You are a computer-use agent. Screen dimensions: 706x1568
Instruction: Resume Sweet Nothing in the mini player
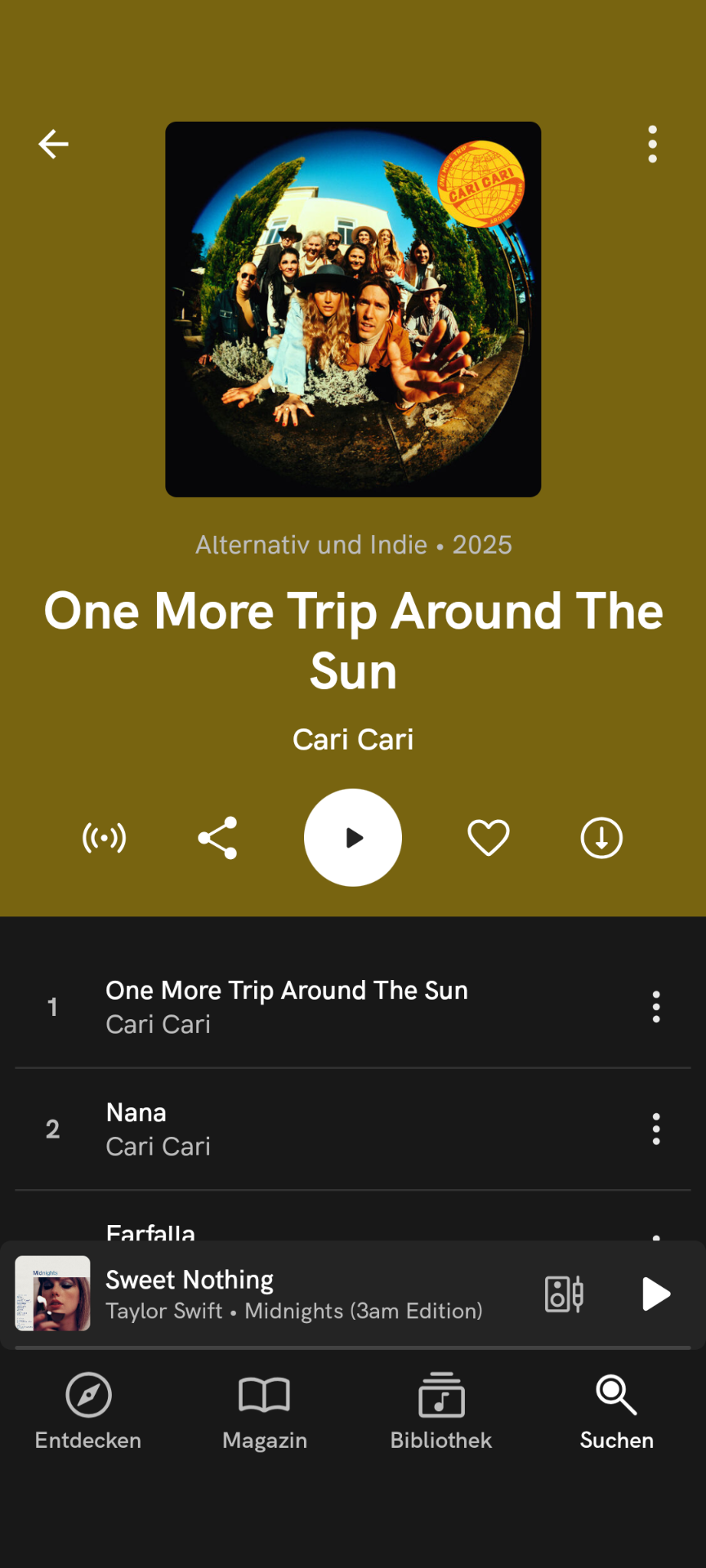pyautogui.click(x=655, y=1294)
